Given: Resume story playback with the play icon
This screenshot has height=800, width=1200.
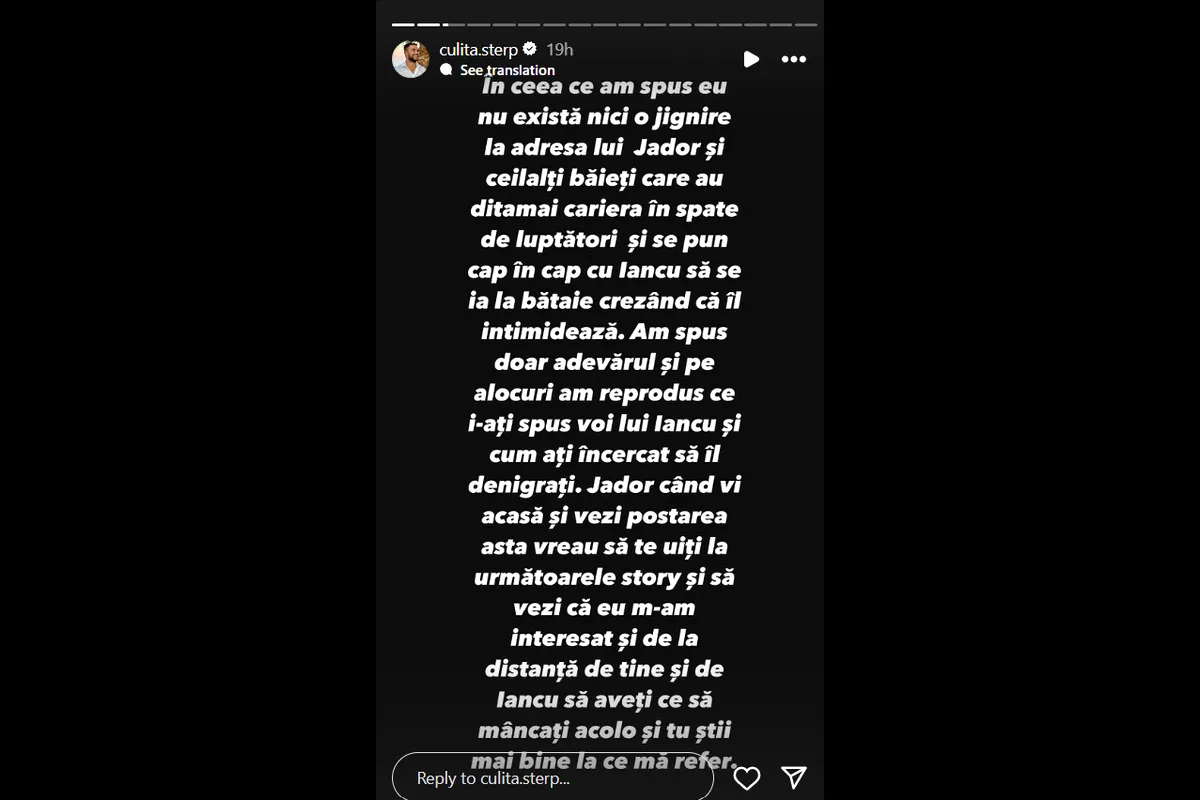Looking at the screenshot, I should pyautogui.click(x=751, y=59).
